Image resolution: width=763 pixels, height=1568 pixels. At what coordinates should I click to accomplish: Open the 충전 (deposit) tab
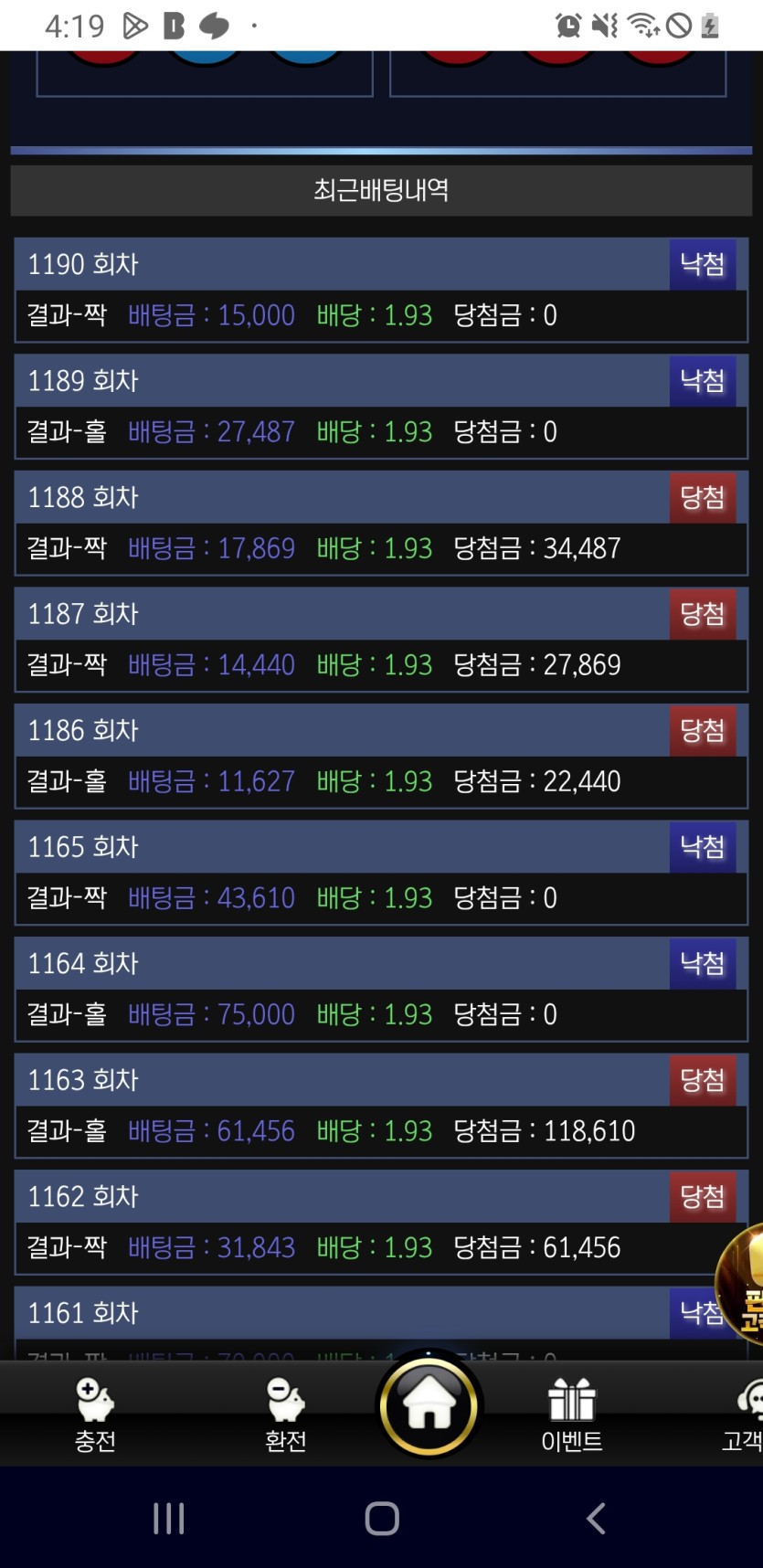tap(95, 1414)
